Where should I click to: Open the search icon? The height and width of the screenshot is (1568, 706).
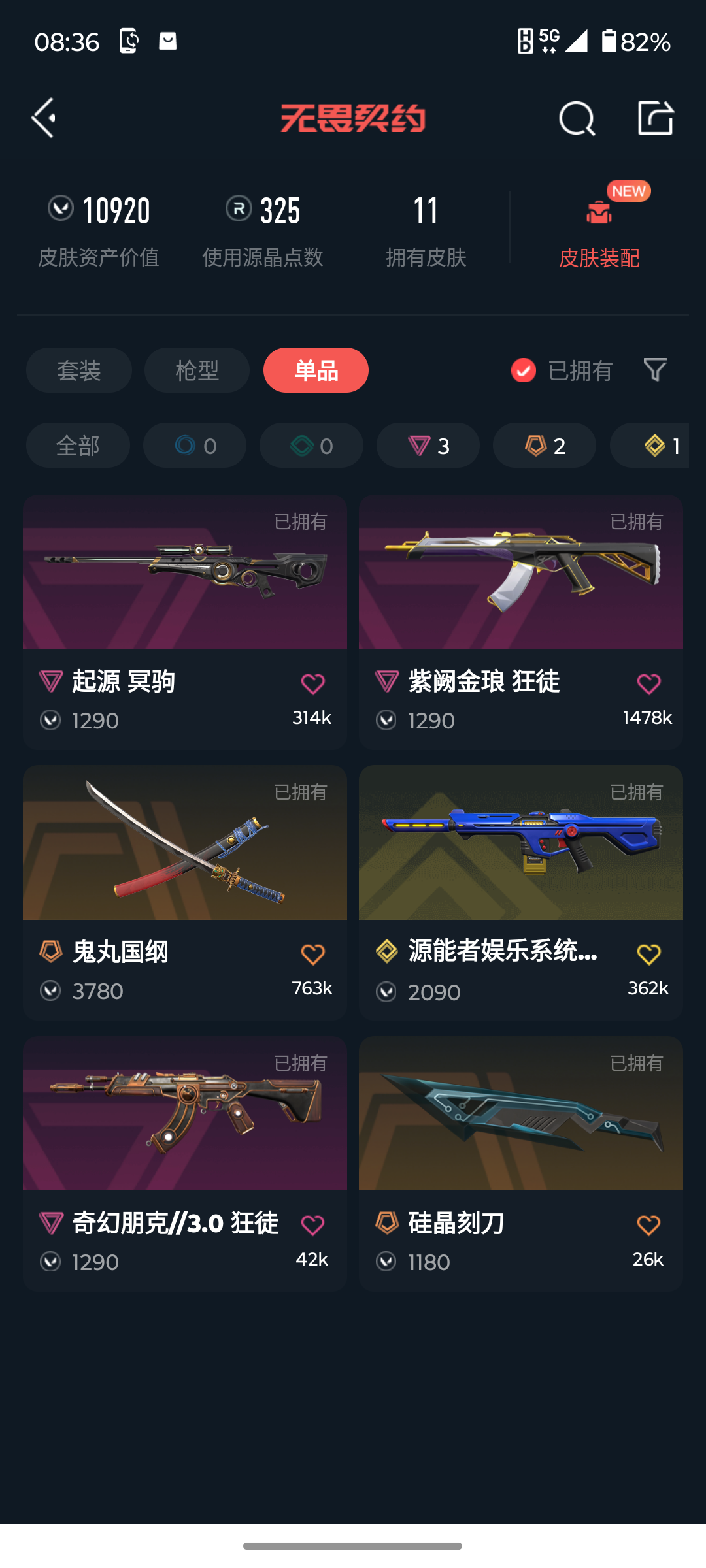(x=577, y=118)
